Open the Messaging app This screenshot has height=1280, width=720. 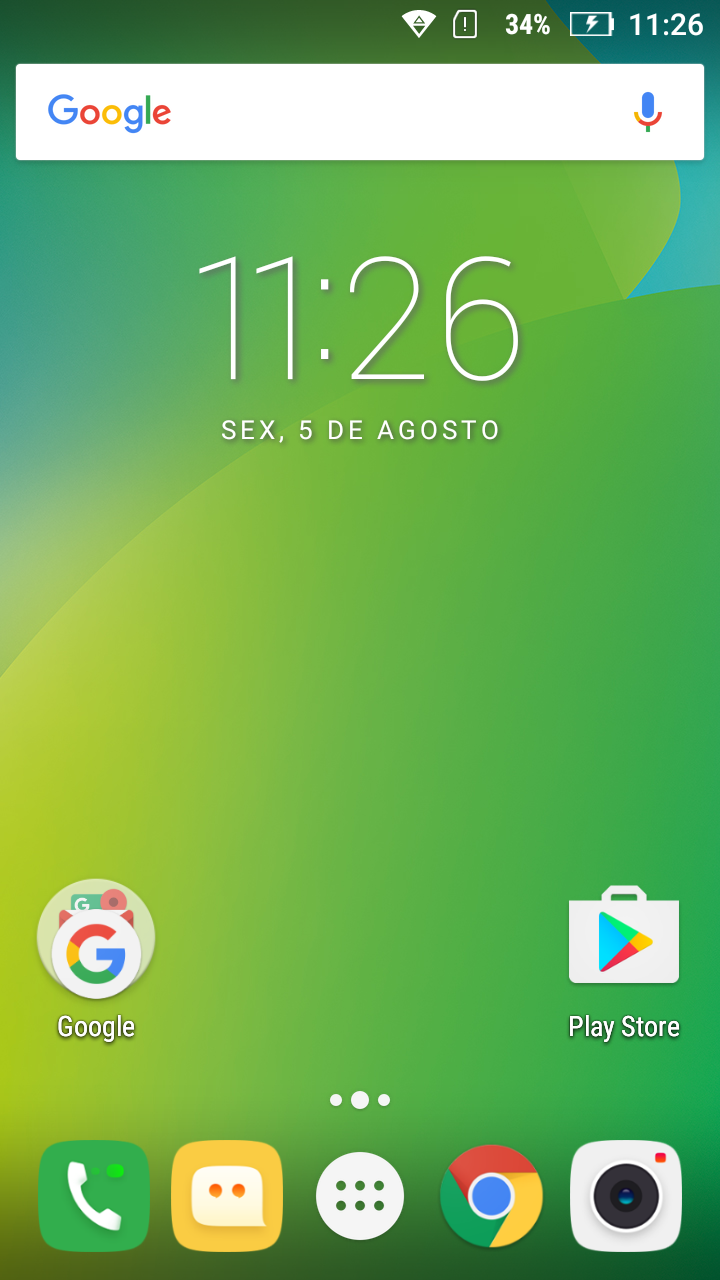coord(227,1196)
